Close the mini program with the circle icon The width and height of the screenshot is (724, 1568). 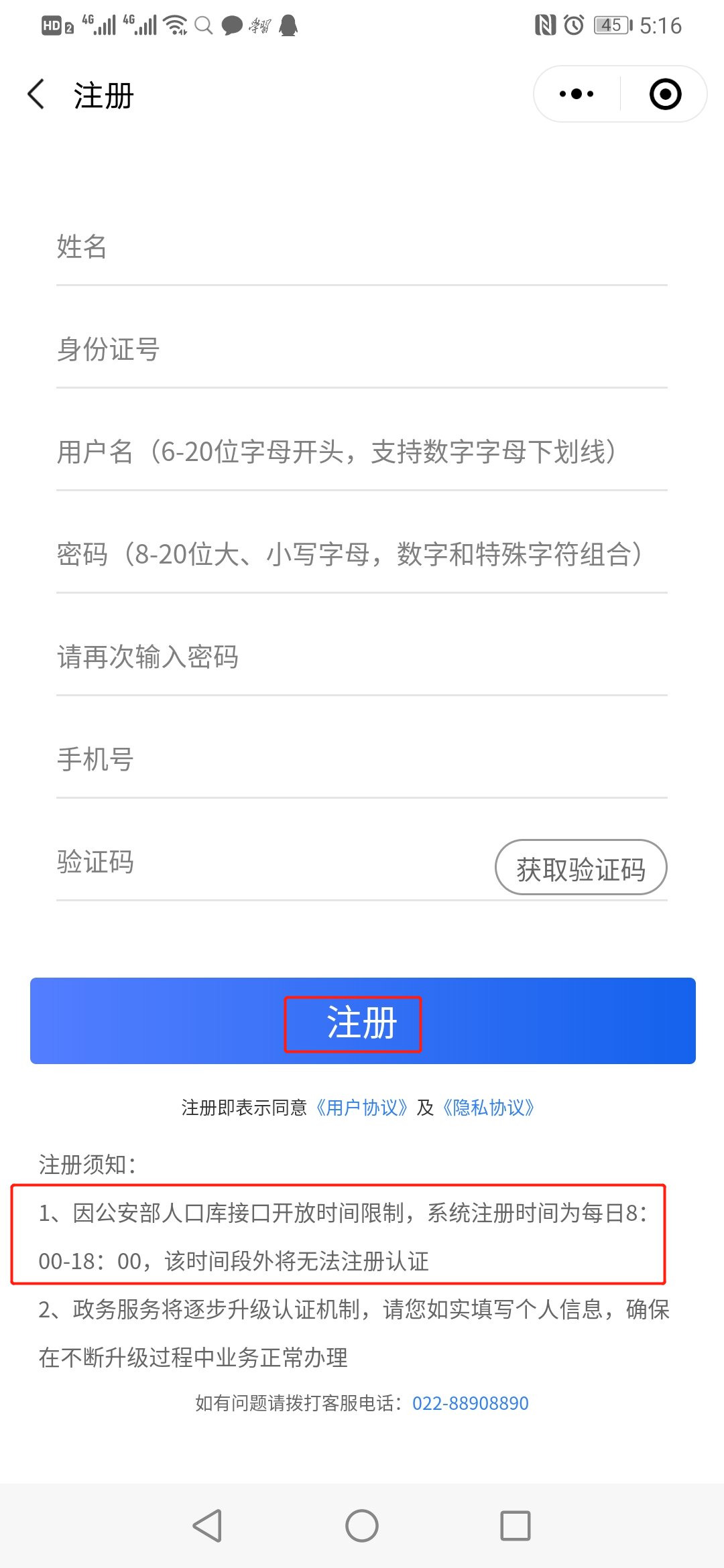[665, 94]
